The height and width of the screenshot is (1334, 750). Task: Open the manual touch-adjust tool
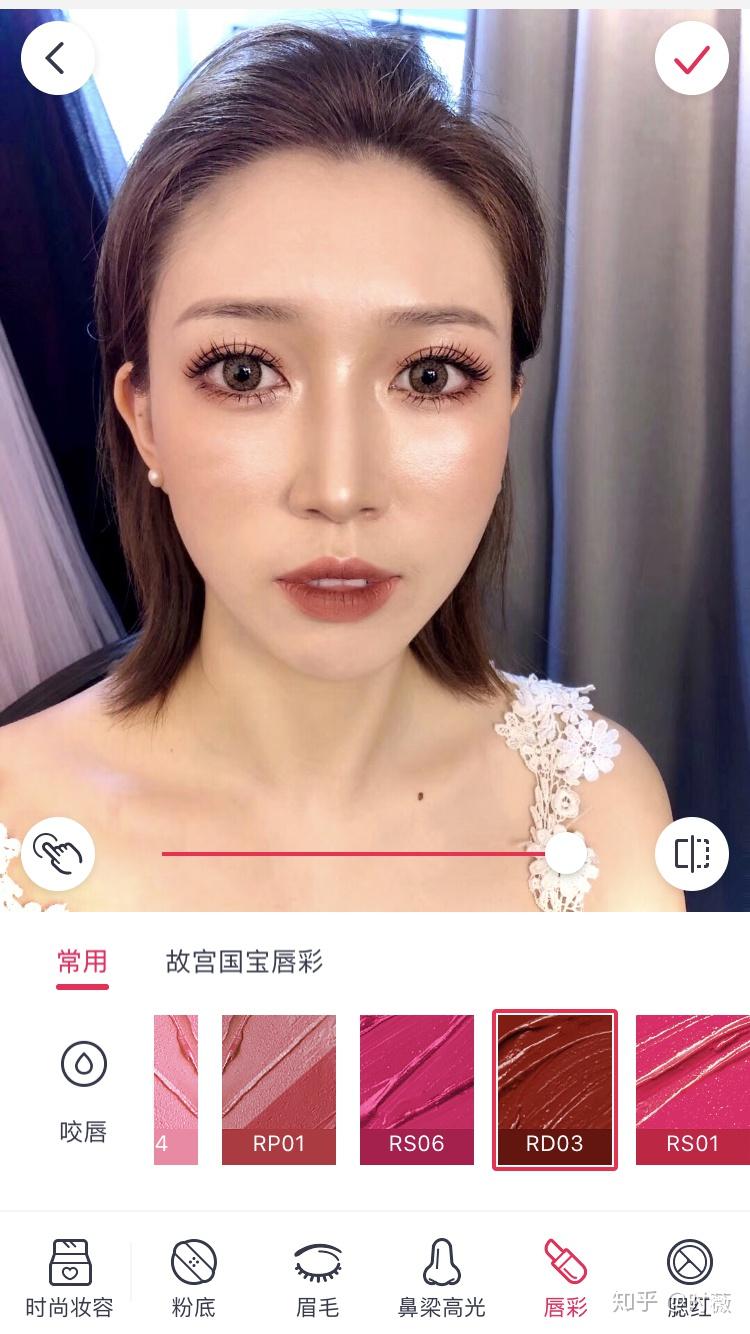click(57, 853)
